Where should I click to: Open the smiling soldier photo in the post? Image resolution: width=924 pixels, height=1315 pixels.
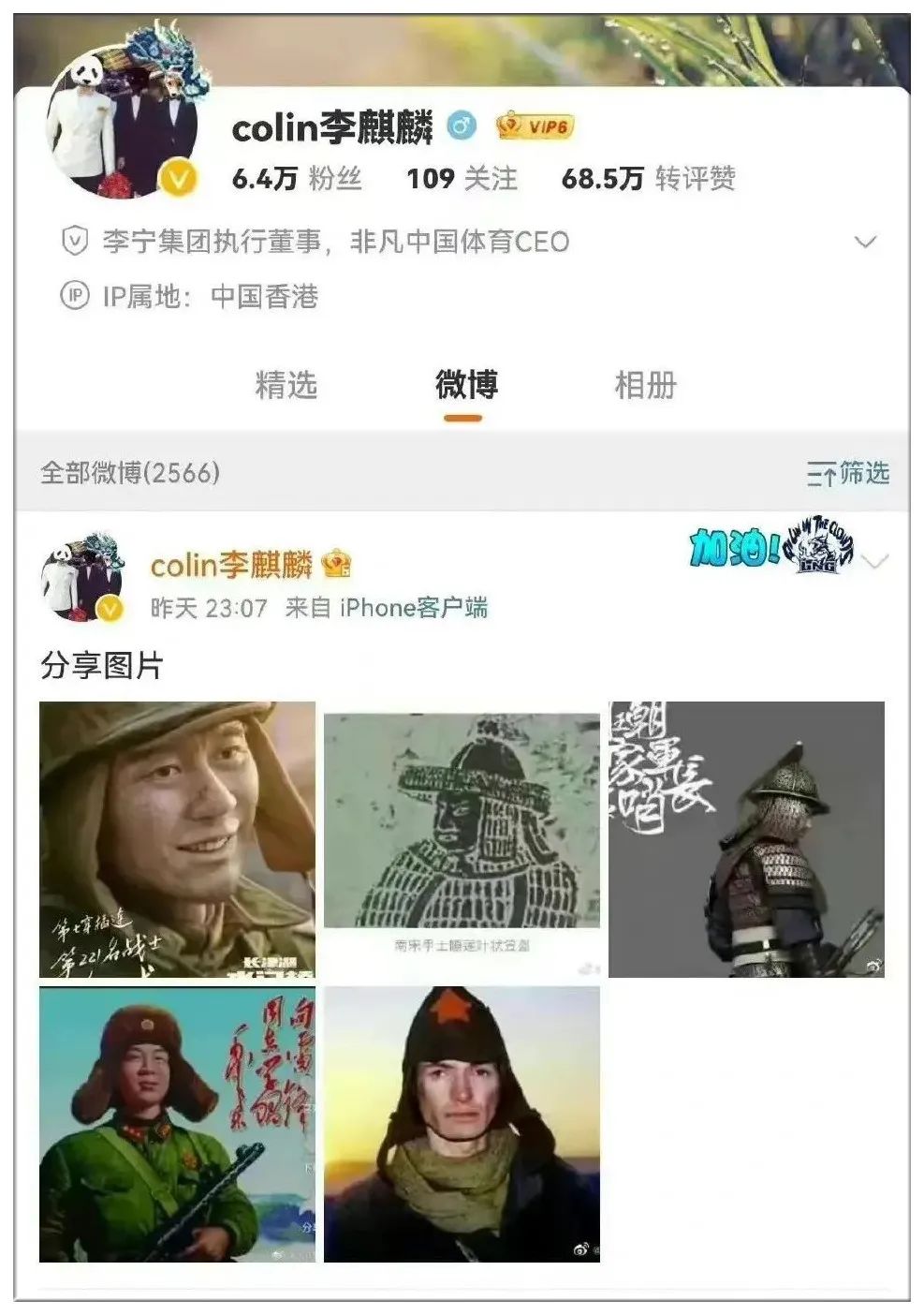(177, 839)
